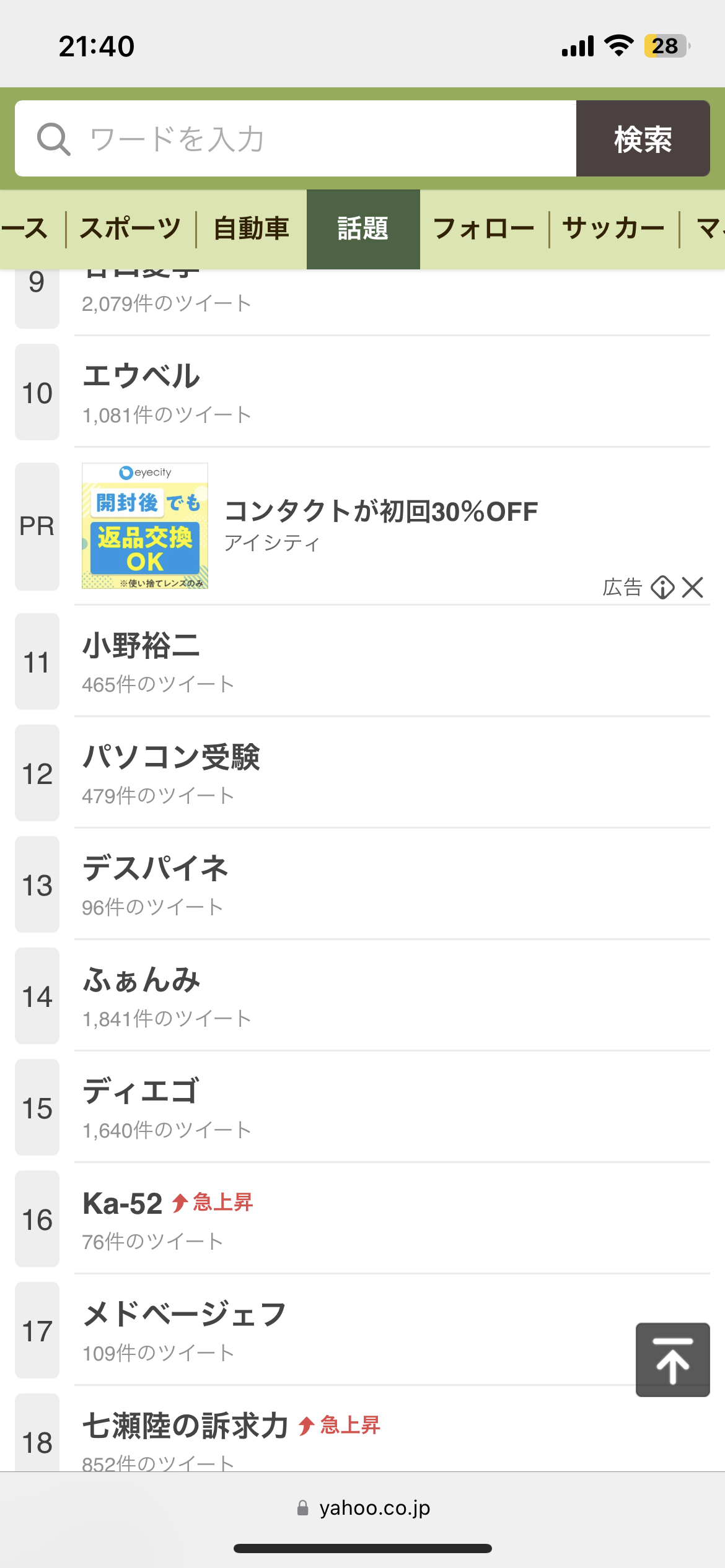725x1568 pixels.
Task: Open trending topic パソコン受験
Action: [x=362, y=773]
